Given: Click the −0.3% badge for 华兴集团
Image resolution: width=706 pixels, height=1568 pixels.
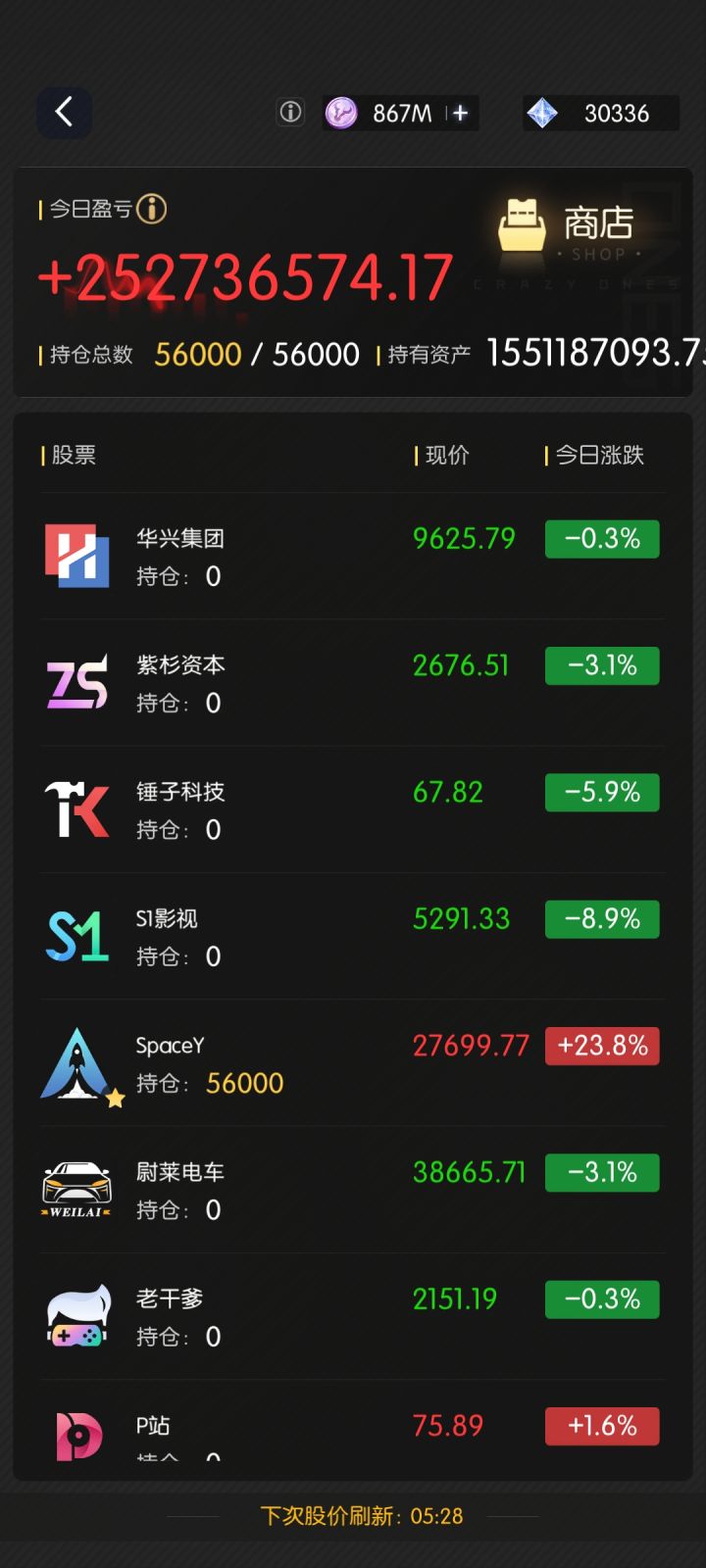Looking at the screenshot, I should click(x=601, y=538).
